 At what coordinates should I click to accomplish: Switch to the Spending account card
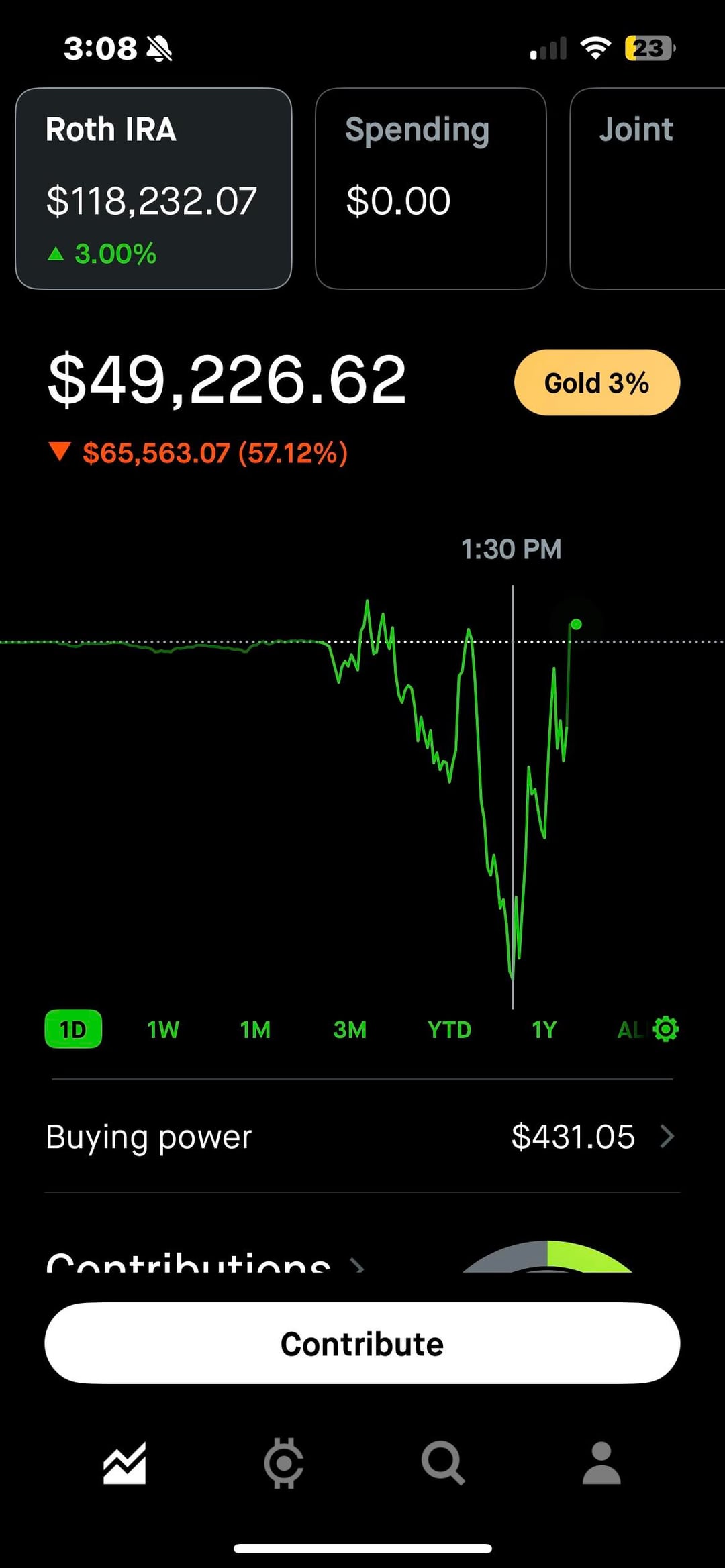(x=430, y=189)
